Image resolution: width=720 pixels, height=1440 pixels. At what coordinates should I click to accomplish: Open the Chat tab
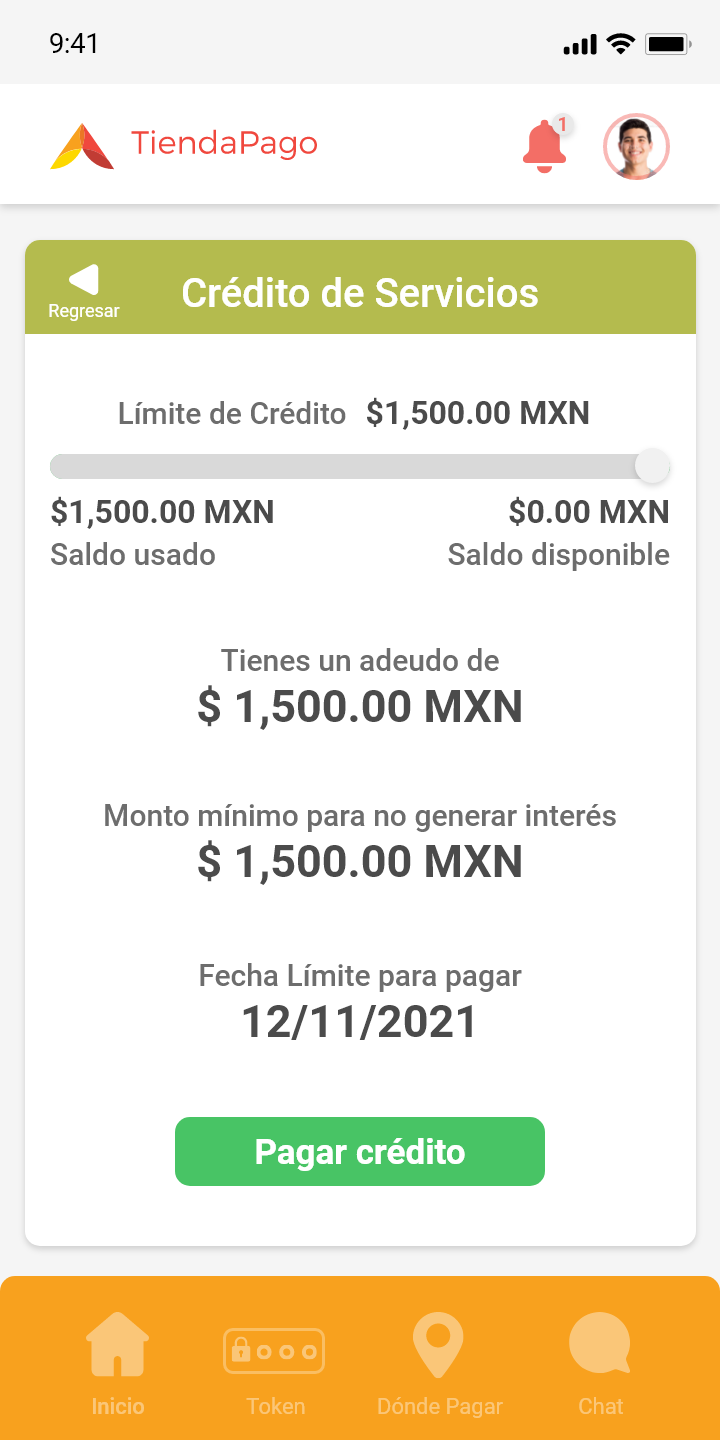[600, 1364]
